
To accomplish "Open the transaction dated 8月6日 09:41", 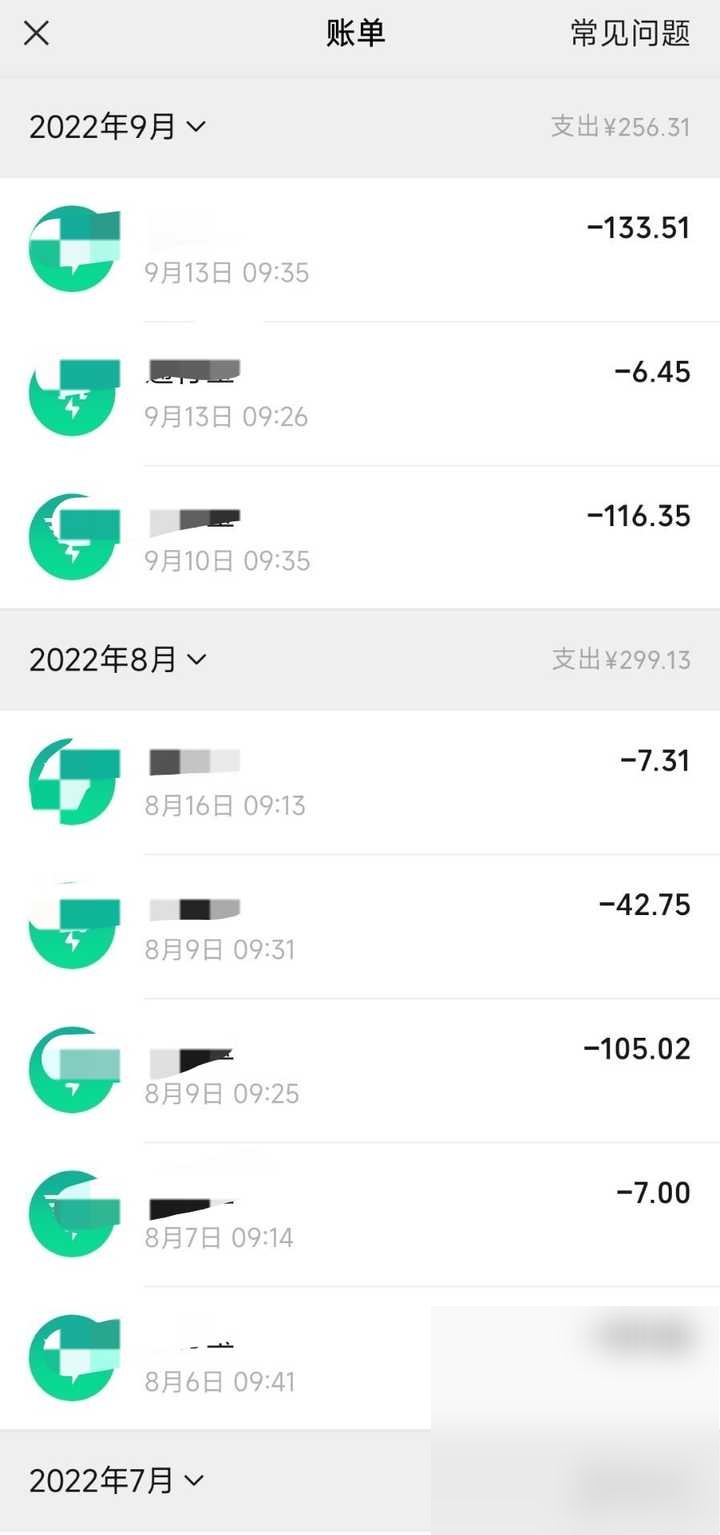I will (x=360, y=1359).
